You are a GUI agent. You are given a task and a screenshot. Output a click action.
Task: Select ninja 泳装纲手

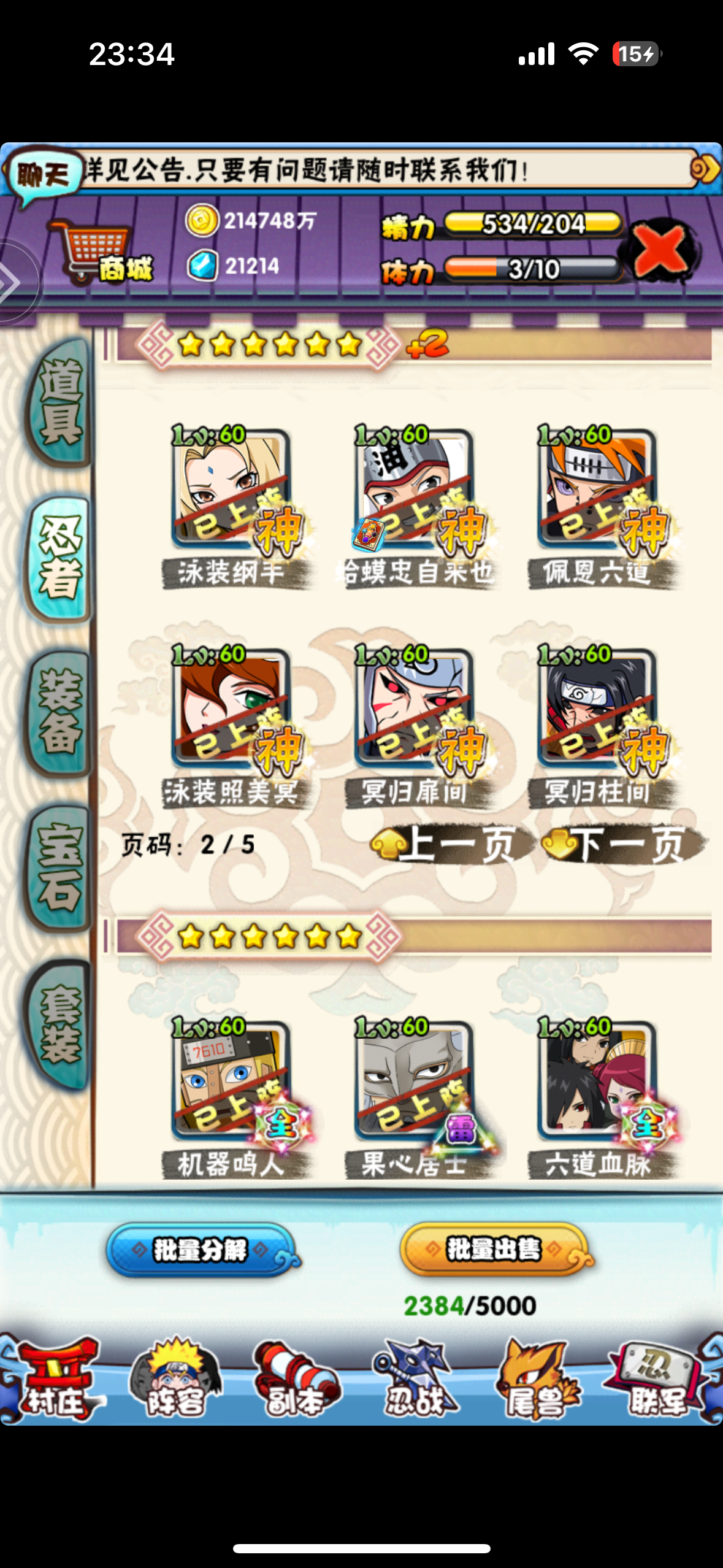click(x=232, y=491)
